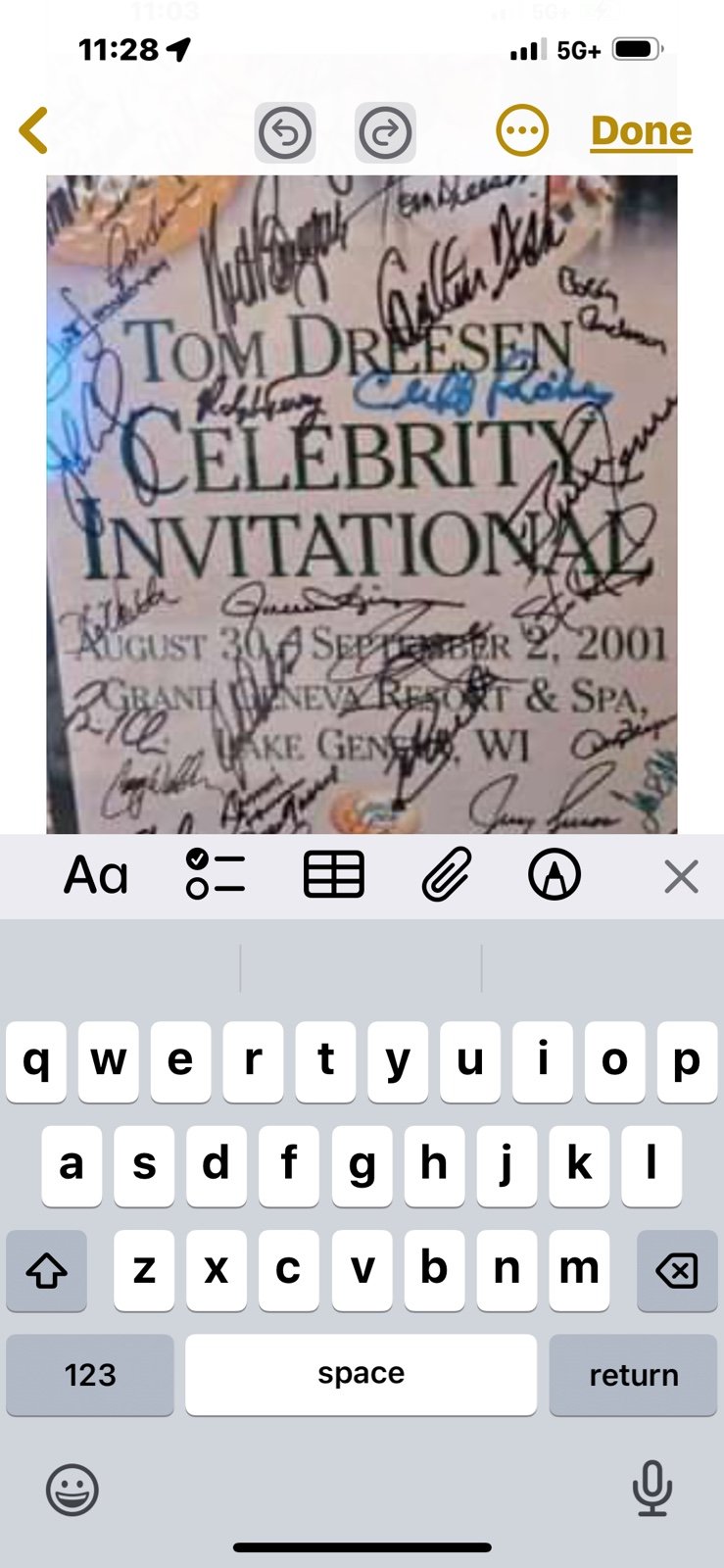Open the more options ellipsis menu
This screenshot has height=1568, width=724.
point(522,130)
